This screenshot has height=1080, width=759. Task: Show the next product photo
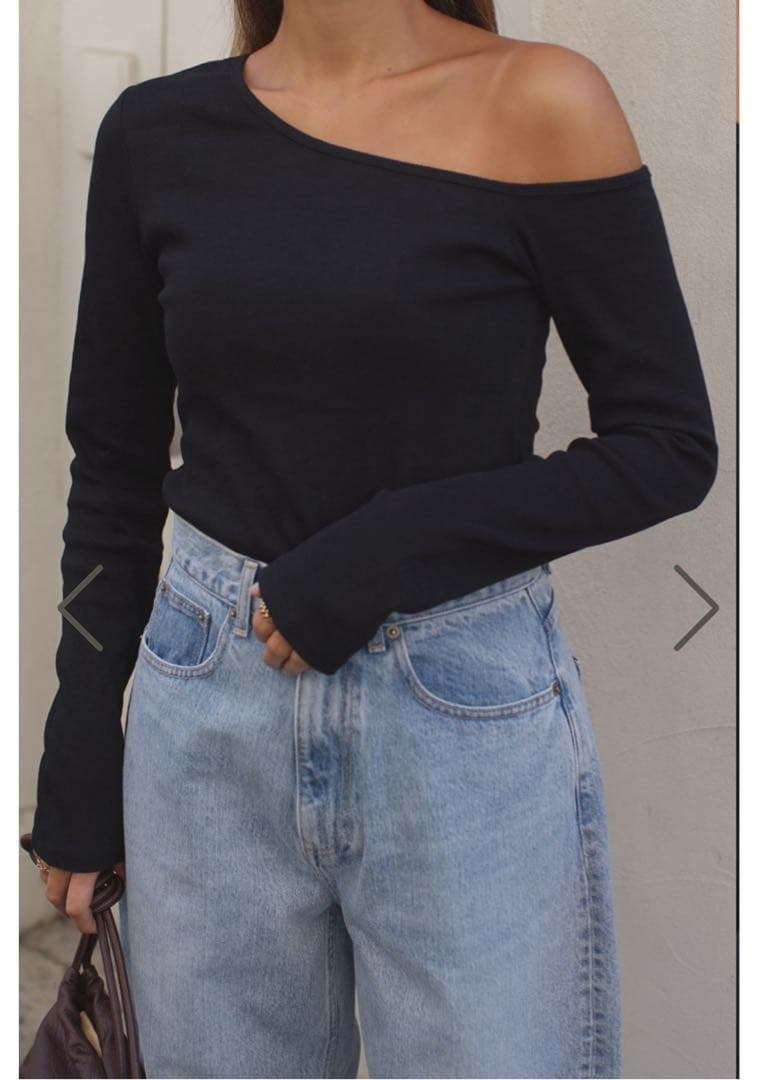[x=695, y=608]
